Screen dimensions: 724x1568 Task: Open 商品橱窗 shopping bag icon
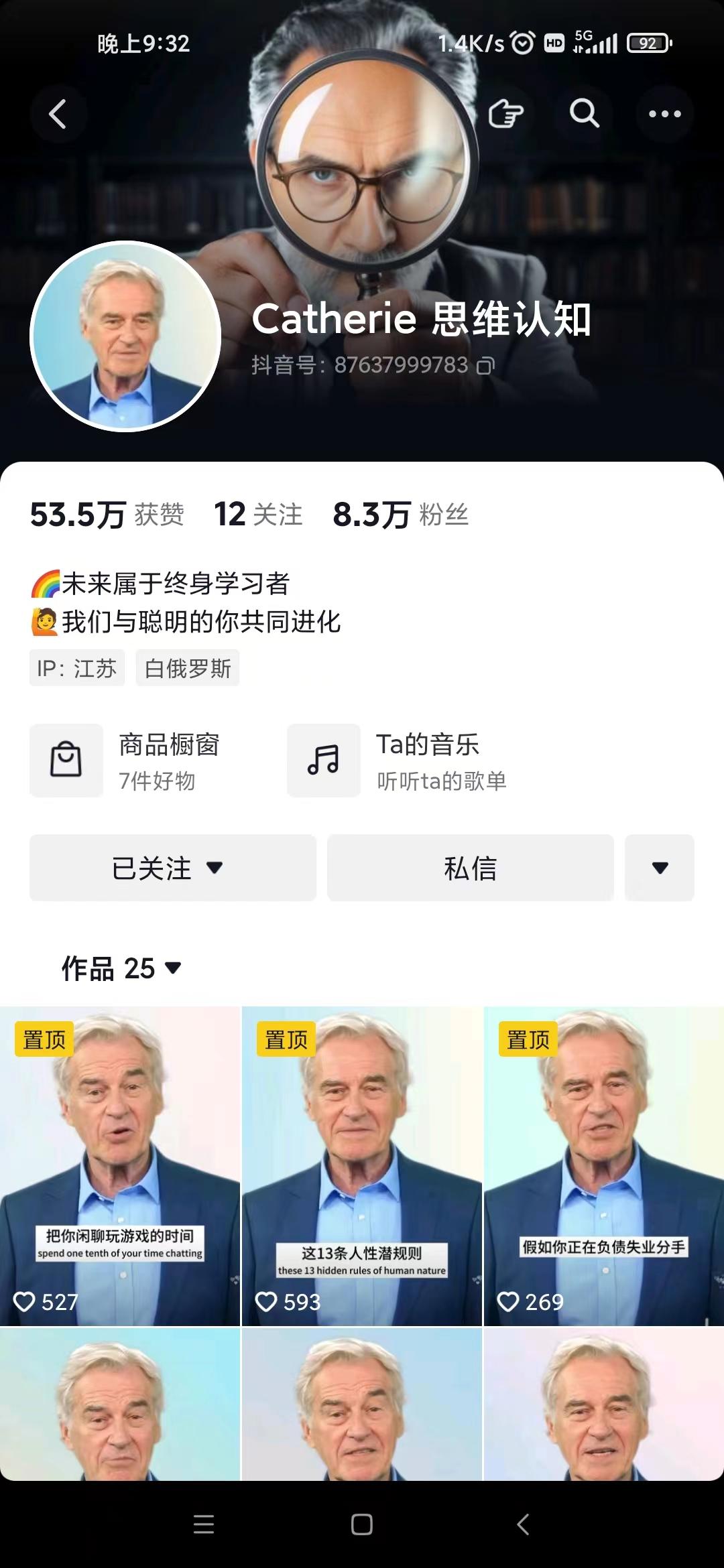point(66,760)
